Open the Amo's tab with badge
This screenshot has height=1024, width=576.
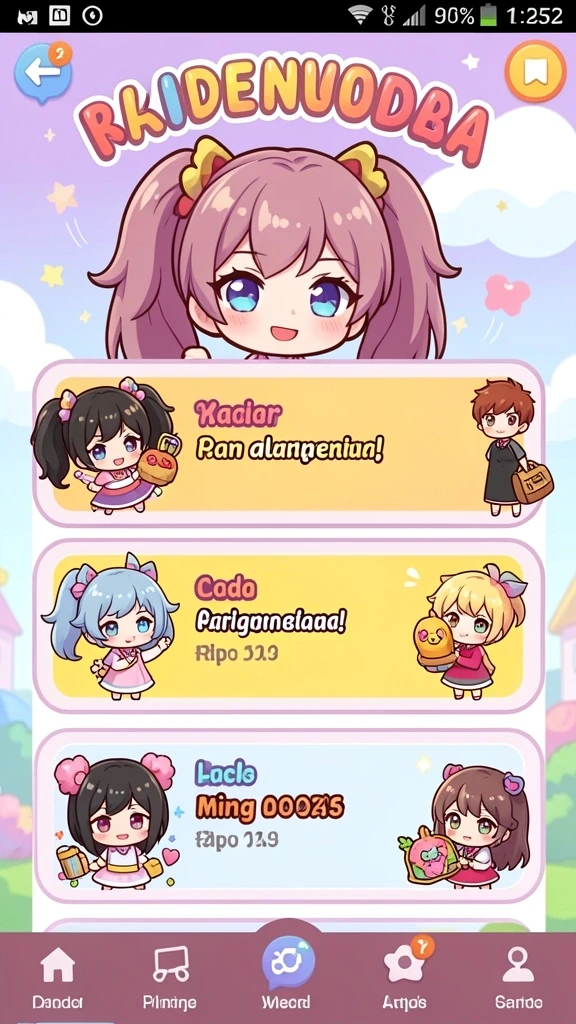click(405, 976)
